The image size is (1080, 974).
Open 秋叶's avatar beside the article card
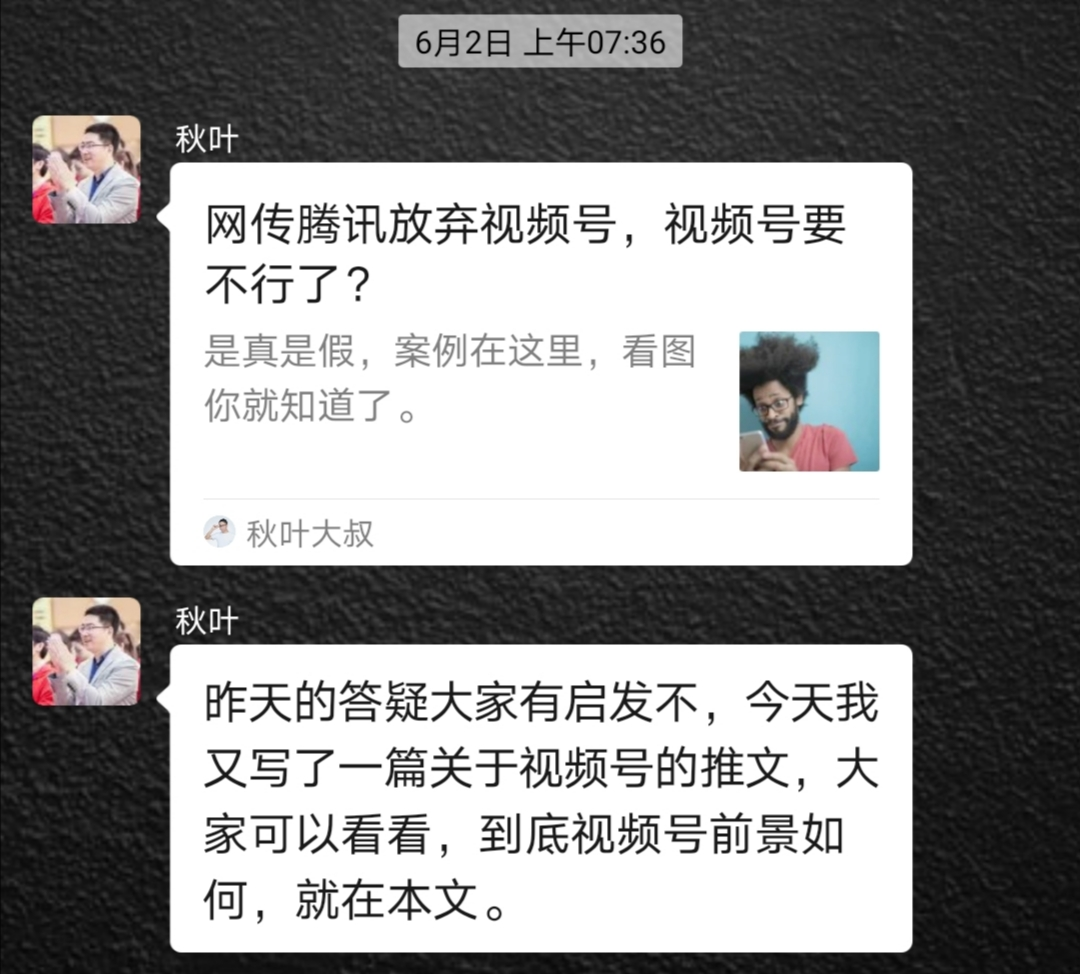tap(86, 169)
